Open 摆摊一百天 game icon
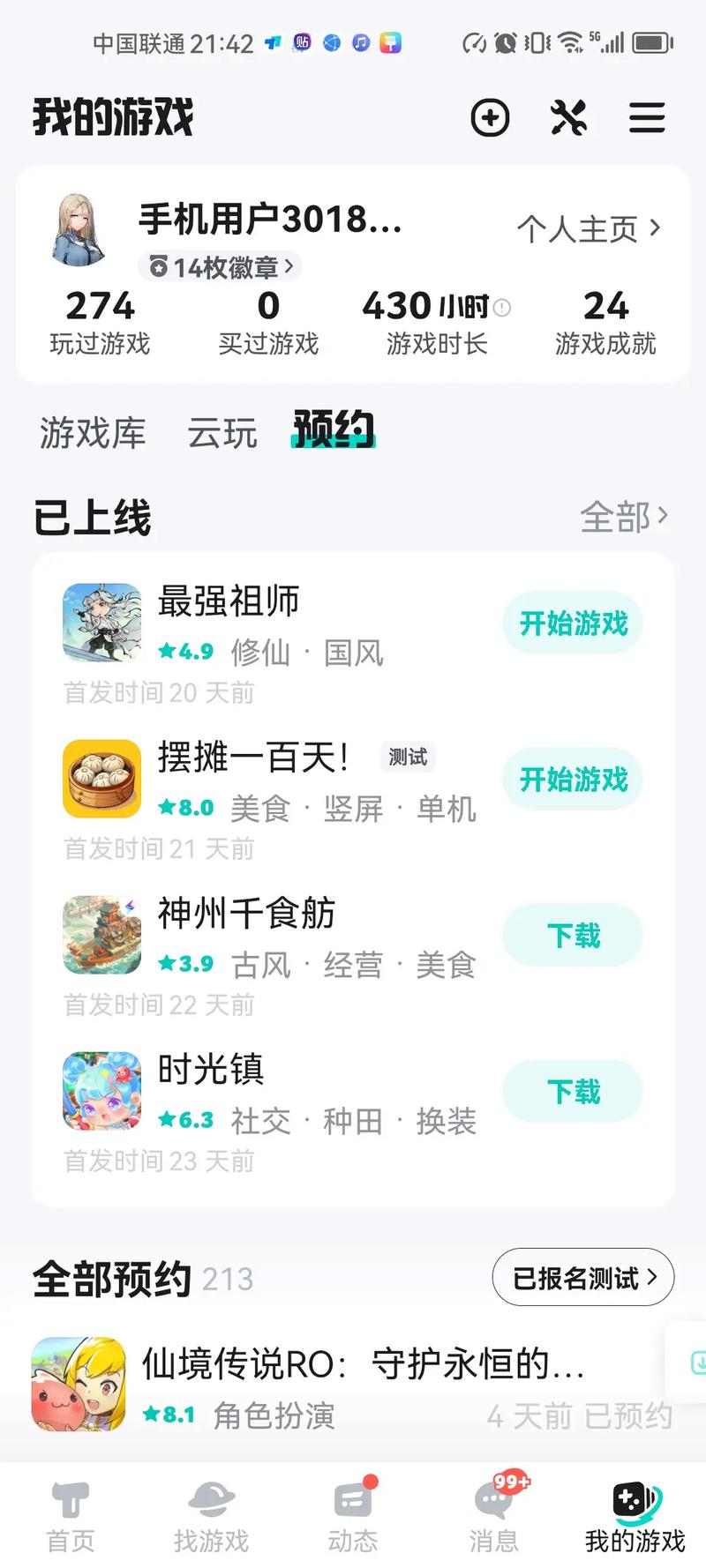The height and width of the screenshot is (1568, 706). [x=101, y=780]
